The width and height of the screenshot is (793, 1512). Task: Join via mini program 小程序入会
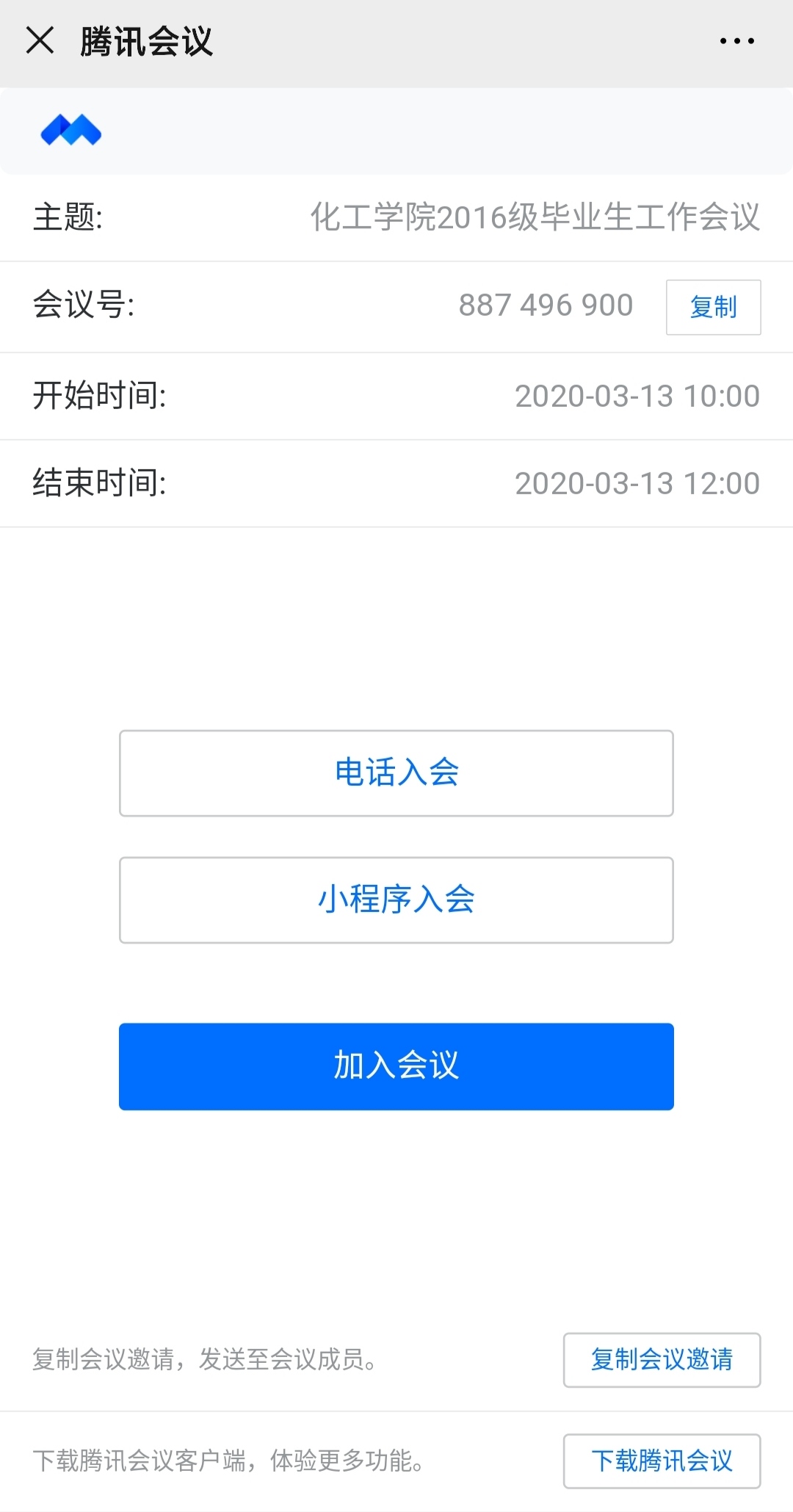(396, 900)
